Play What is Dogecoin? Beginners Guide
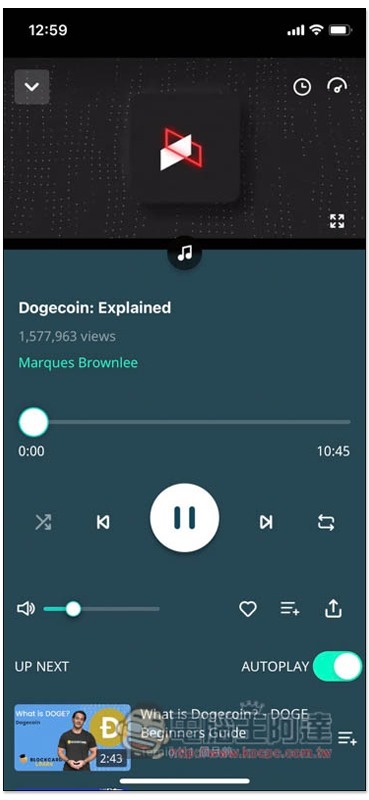Screen dimensions: 369x800 174,737
